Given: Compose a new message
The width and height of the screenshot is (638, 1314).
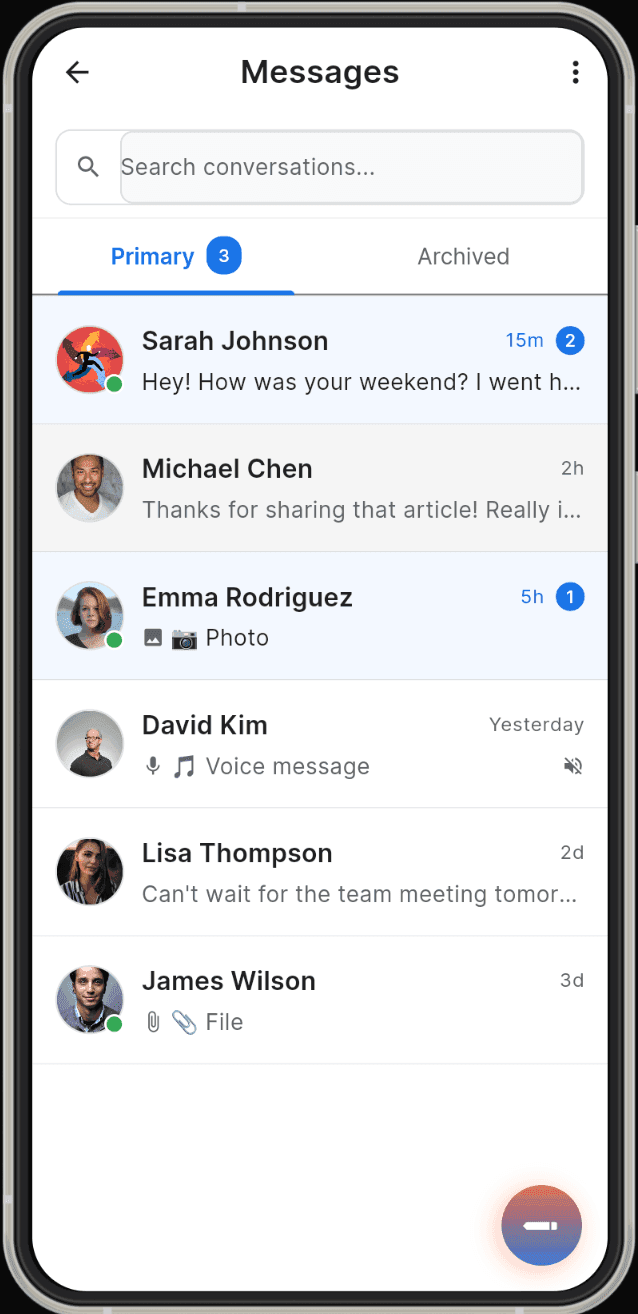Looking at the screenshot, I should click(541, 1225).
